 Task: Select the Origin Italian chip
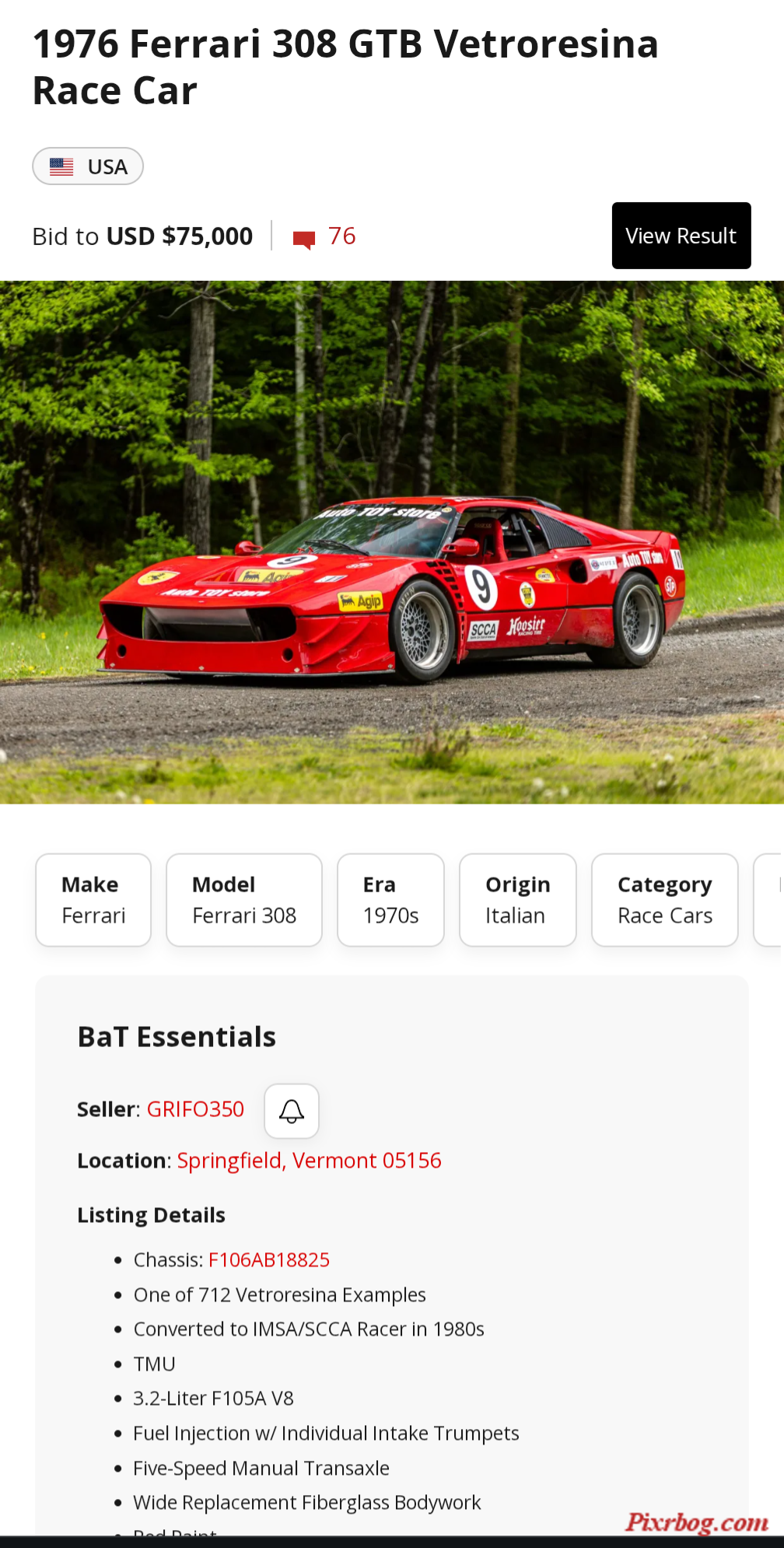coord(517,900)
